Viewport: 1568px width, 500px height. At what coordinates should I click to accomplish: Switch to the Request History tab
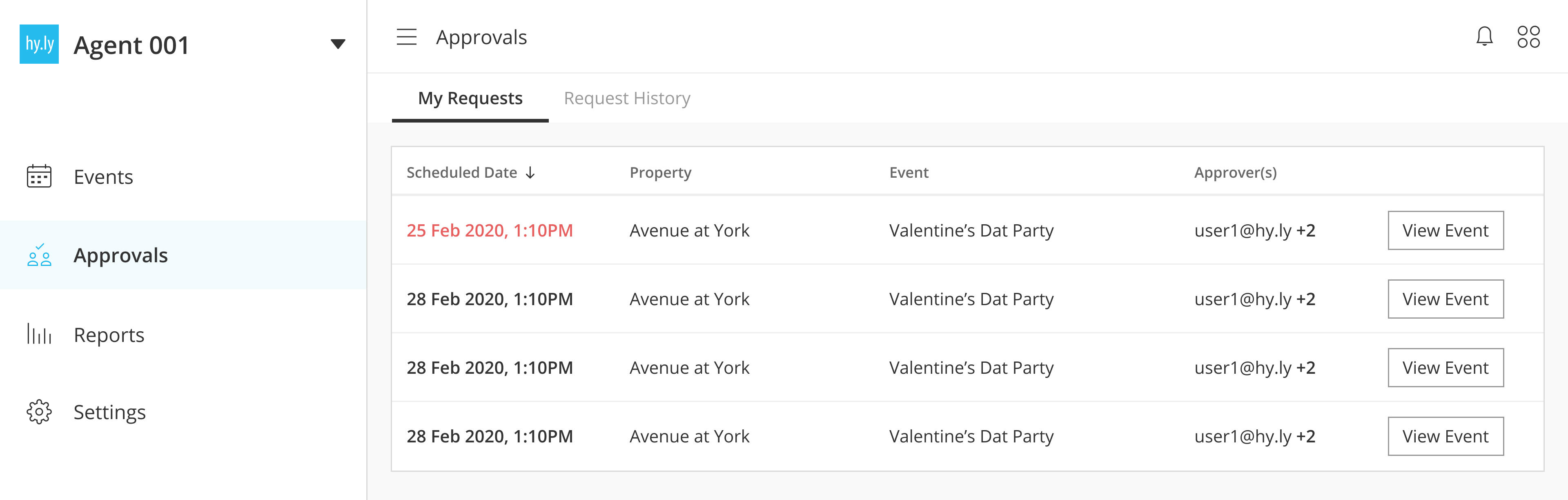(627, 98)
